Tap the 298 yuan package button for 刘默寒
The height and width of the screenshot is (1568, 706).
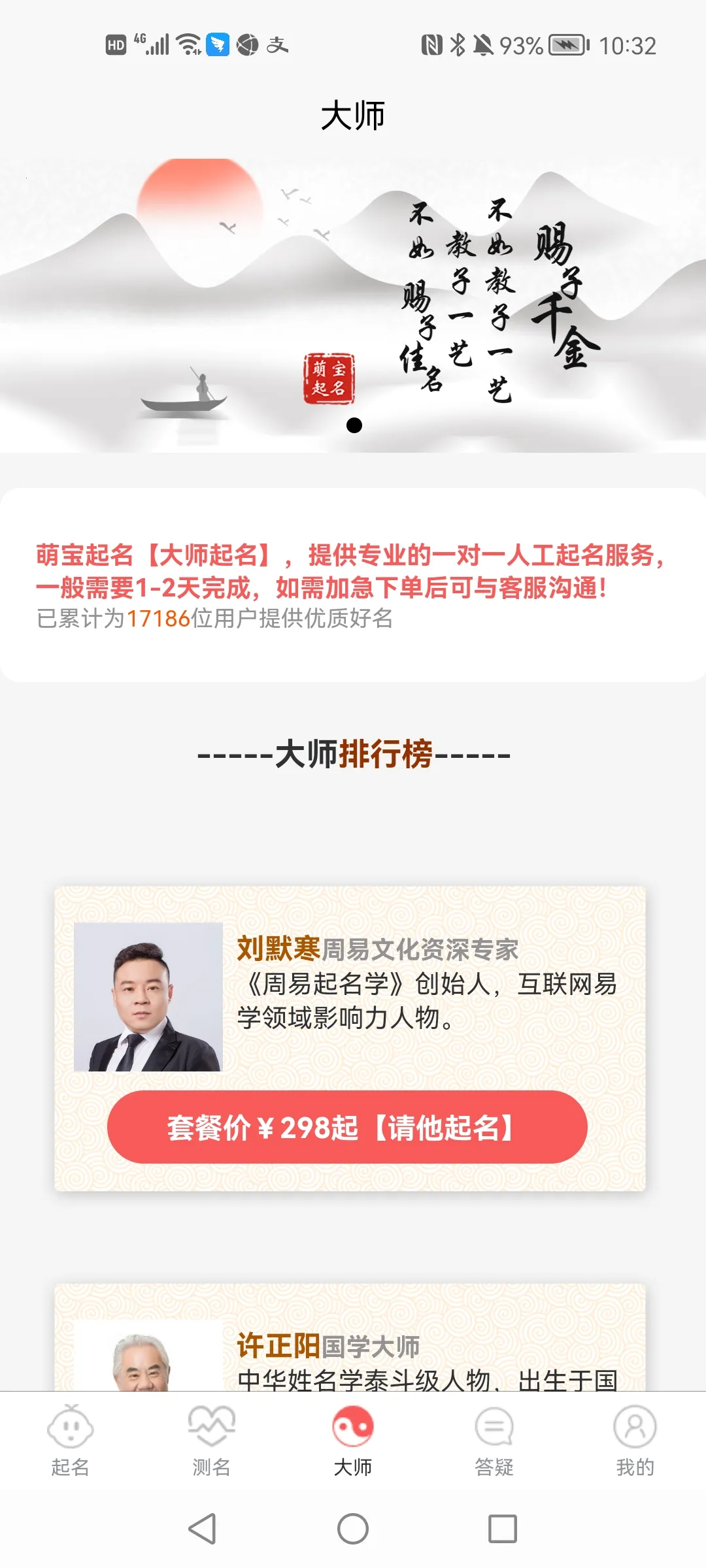click(347, 1127)
